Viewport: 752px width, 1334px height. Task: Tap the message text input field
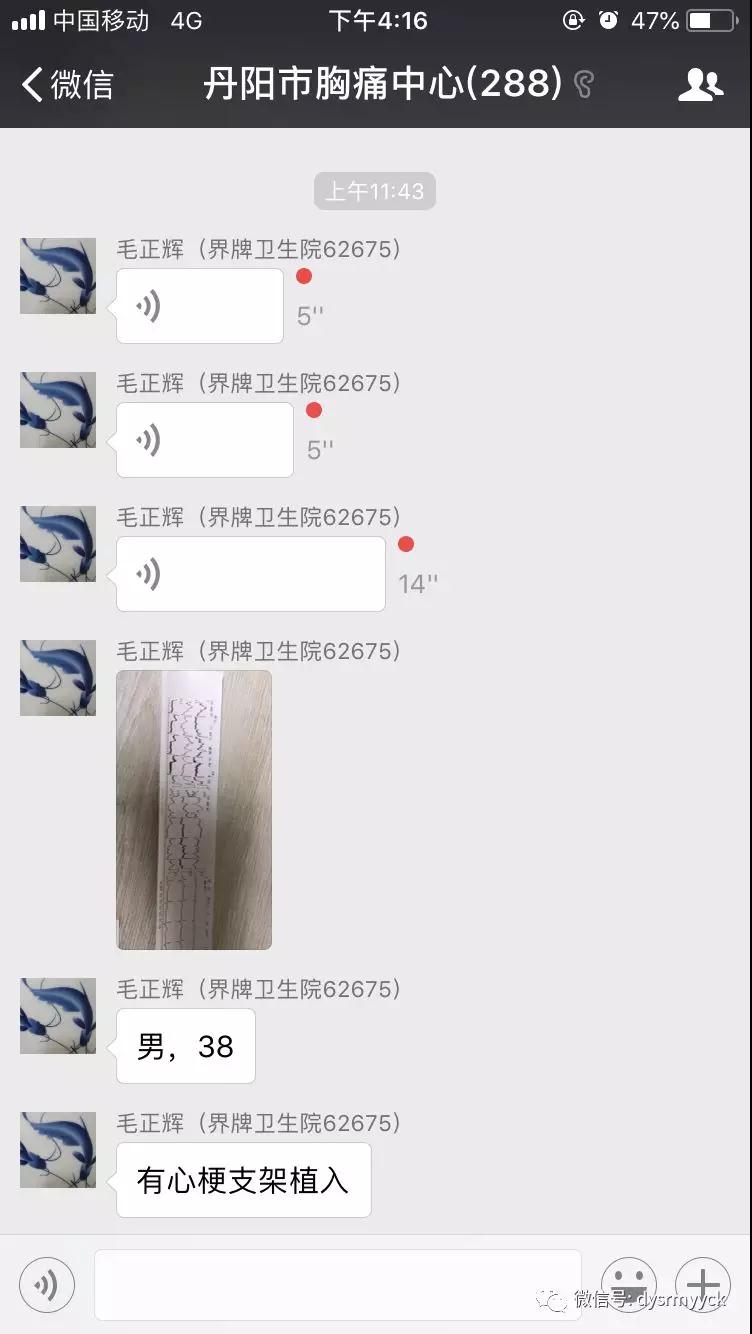point(337,1285)
